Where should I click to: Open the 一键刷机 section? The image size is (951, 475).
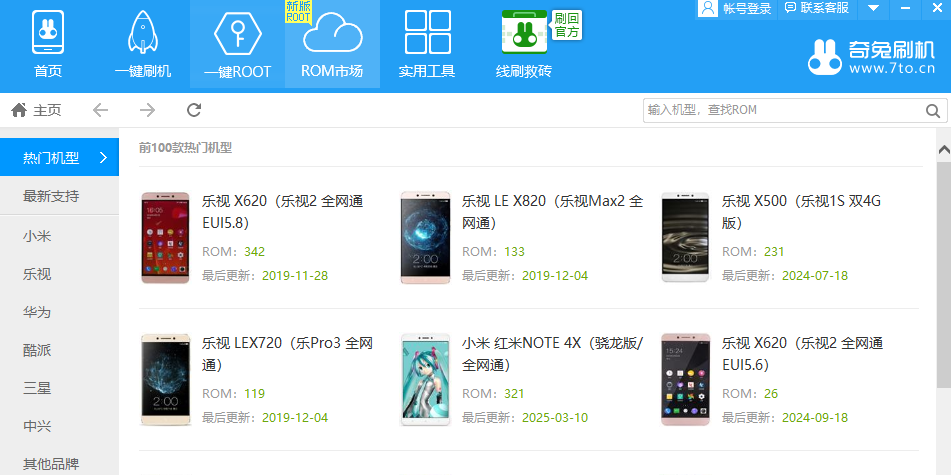coord(143,45)
